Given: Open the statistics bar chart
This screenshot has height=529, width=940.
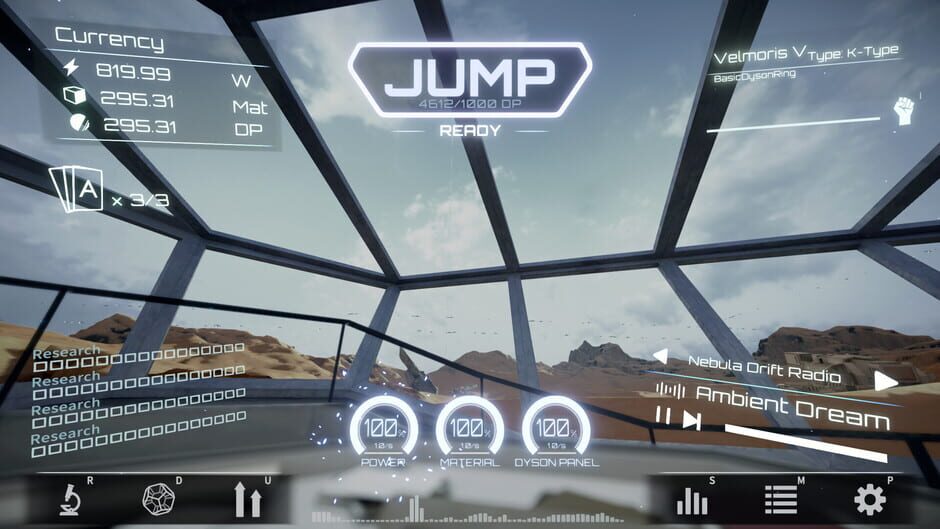Looking at the screenshot, I should coord(692,500).
